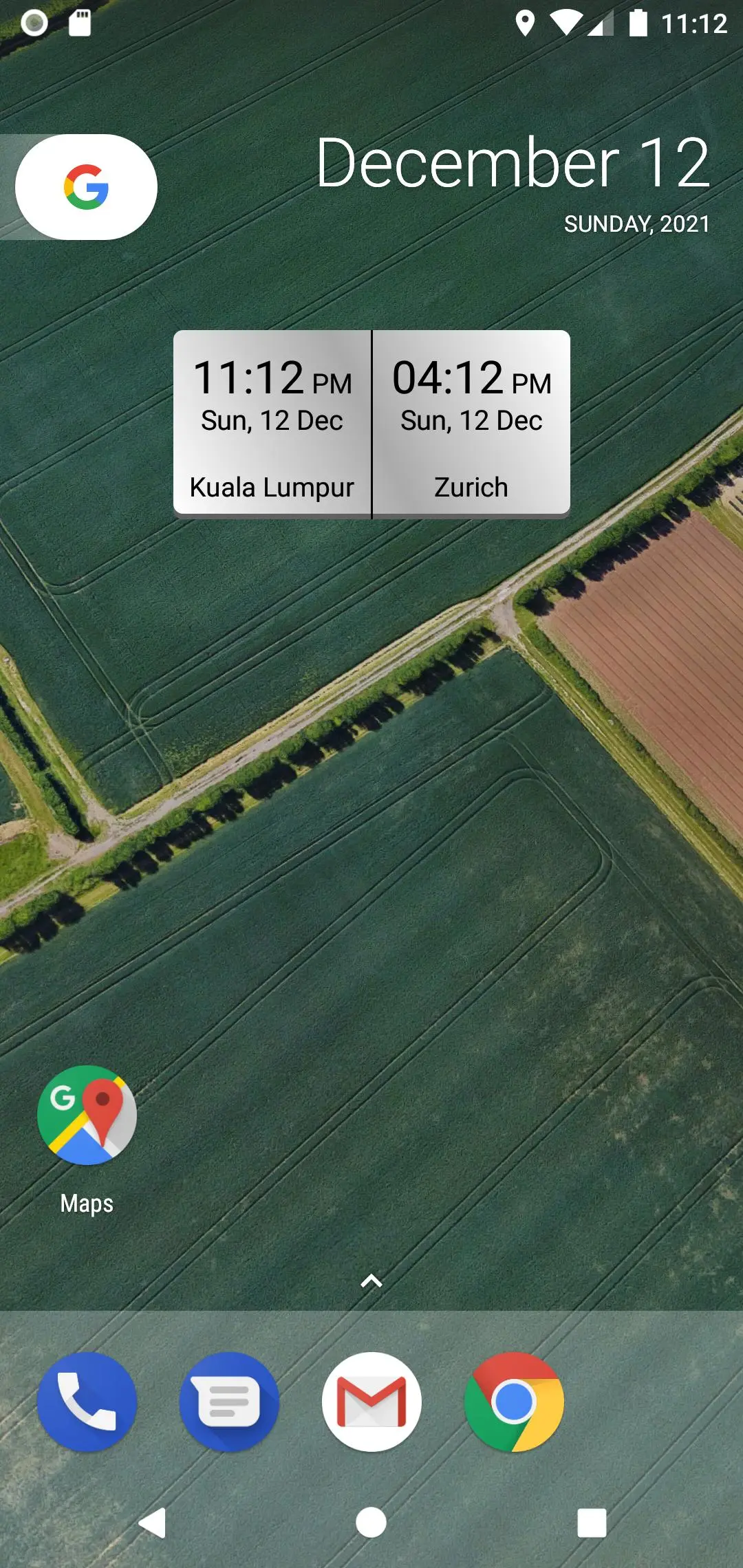Open the Kuala Lumpur clock widget
Image resolution: width=743 pixels, height=1568 pixels.
tap(272, 424)
